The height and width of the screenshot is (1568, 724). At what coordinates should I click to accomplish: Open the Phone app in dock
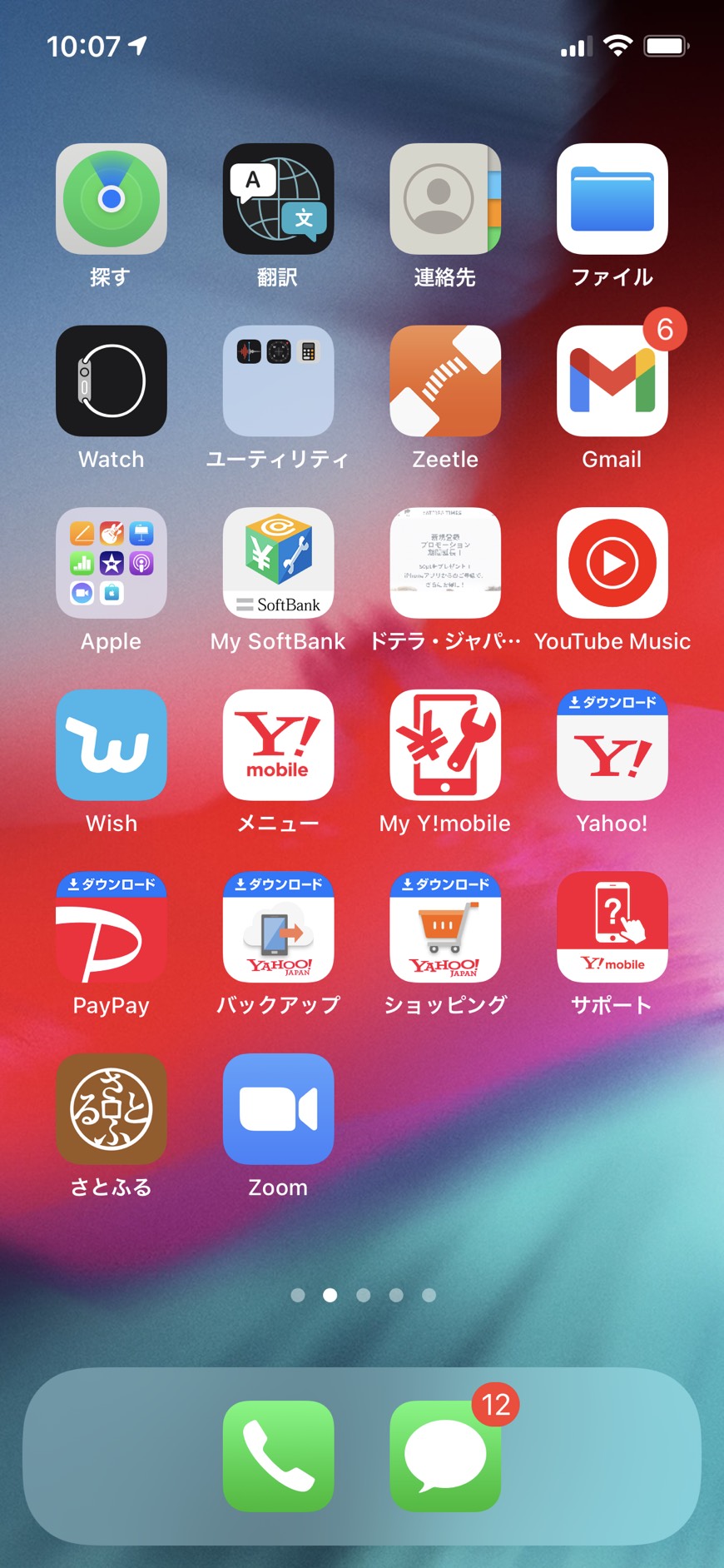[278, 1456]
